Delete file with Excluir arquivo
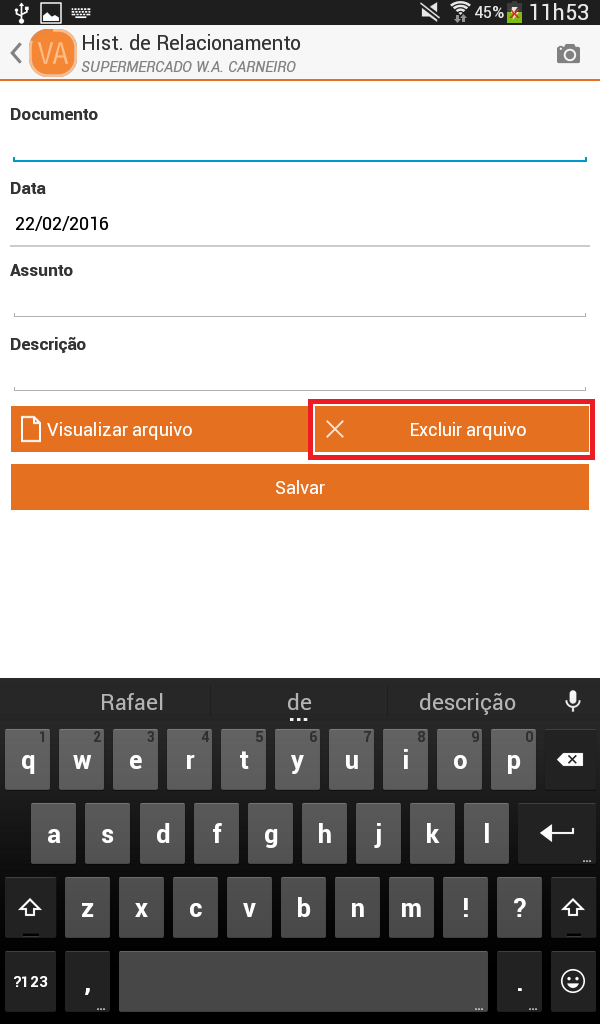Screen dimensions: 600x1024 [451, 429]
